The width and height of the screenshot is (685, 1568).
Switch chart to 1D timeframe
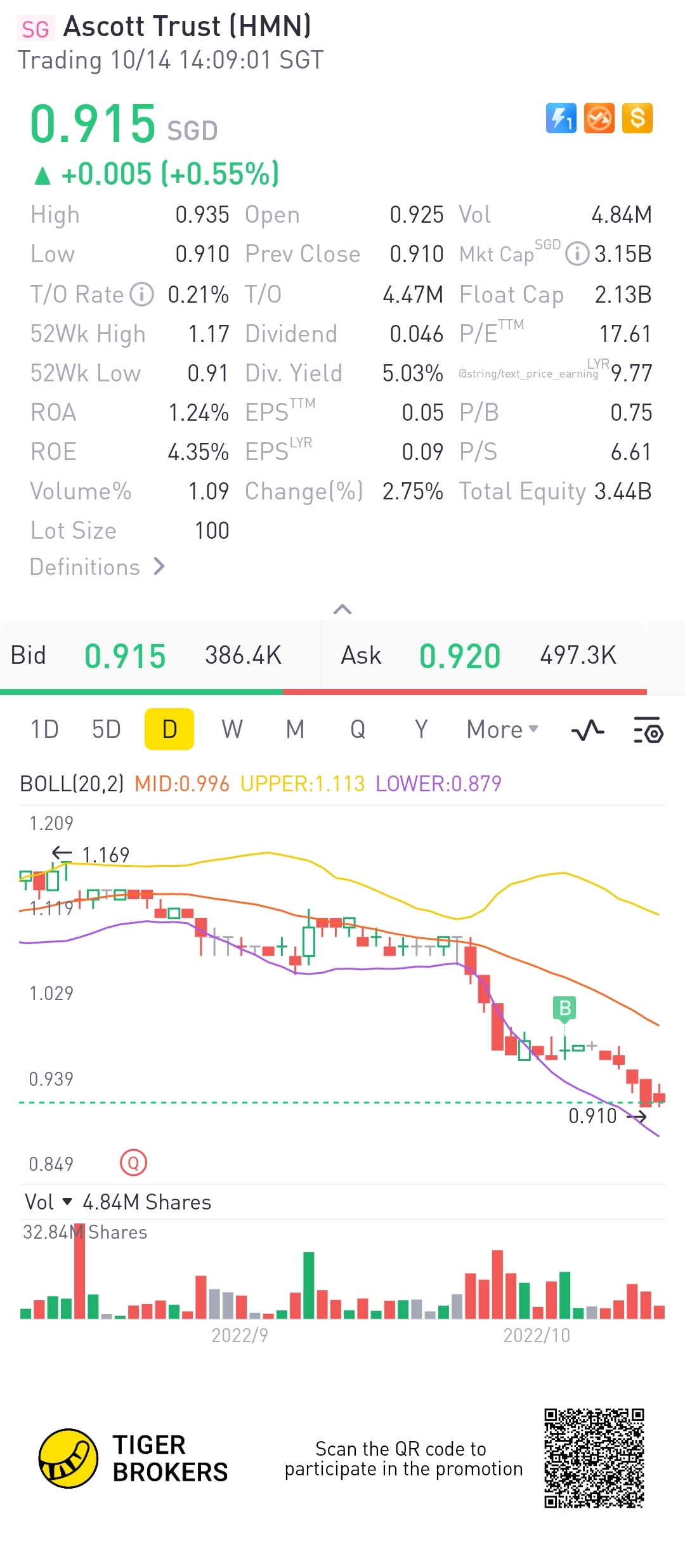coord(44,730)
